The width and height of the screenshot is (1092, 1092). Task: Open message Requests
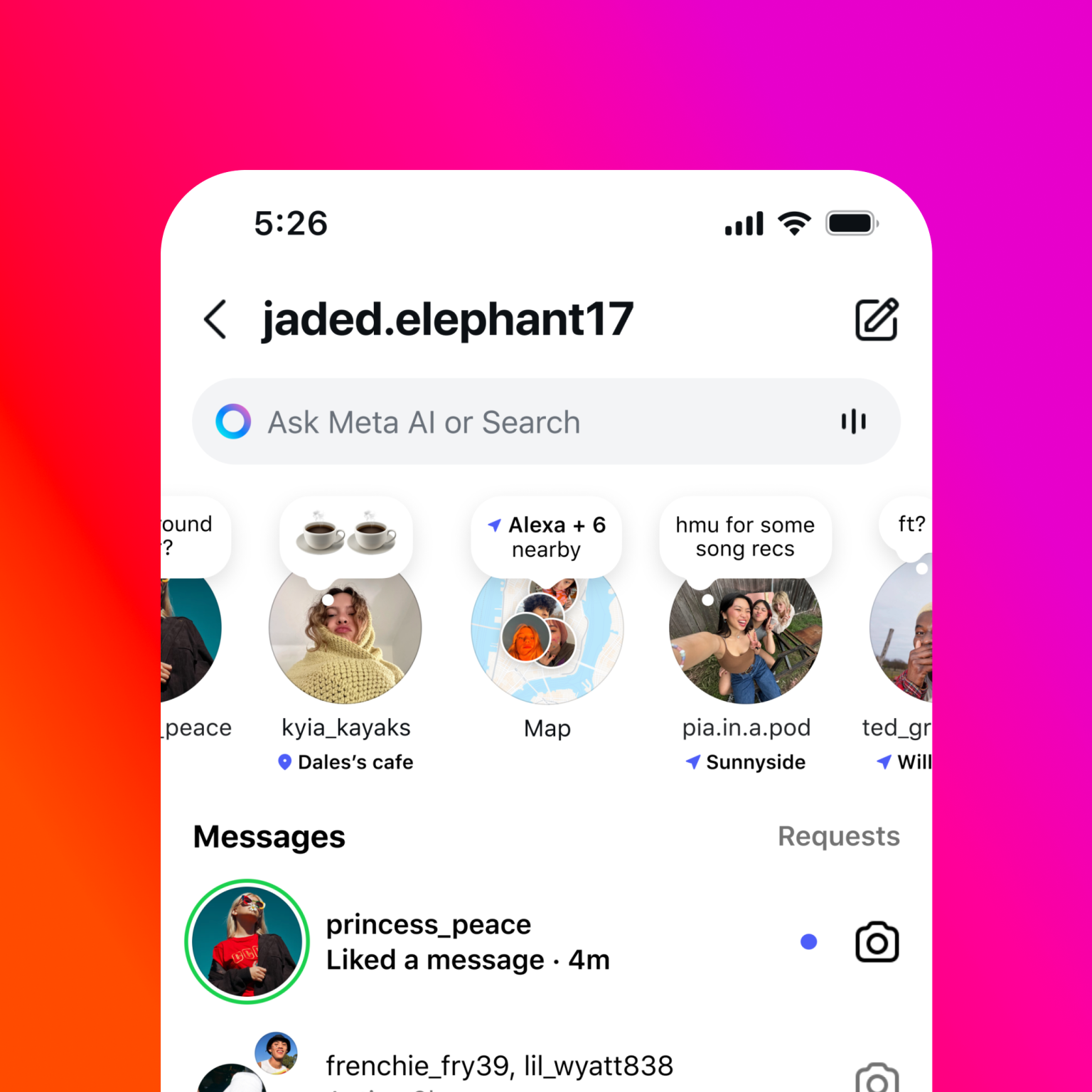[x=838, y=836]
